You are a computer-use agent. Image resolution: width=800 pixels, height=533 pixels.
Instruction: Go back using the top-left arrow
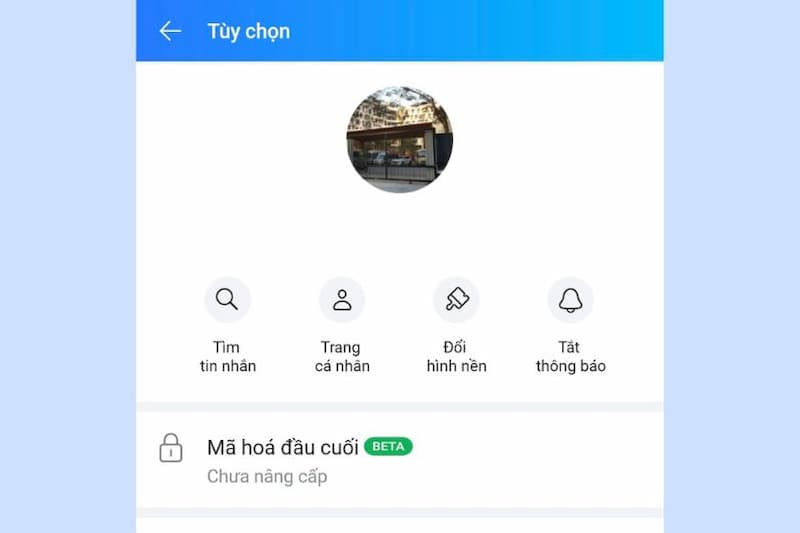point(170,31)
